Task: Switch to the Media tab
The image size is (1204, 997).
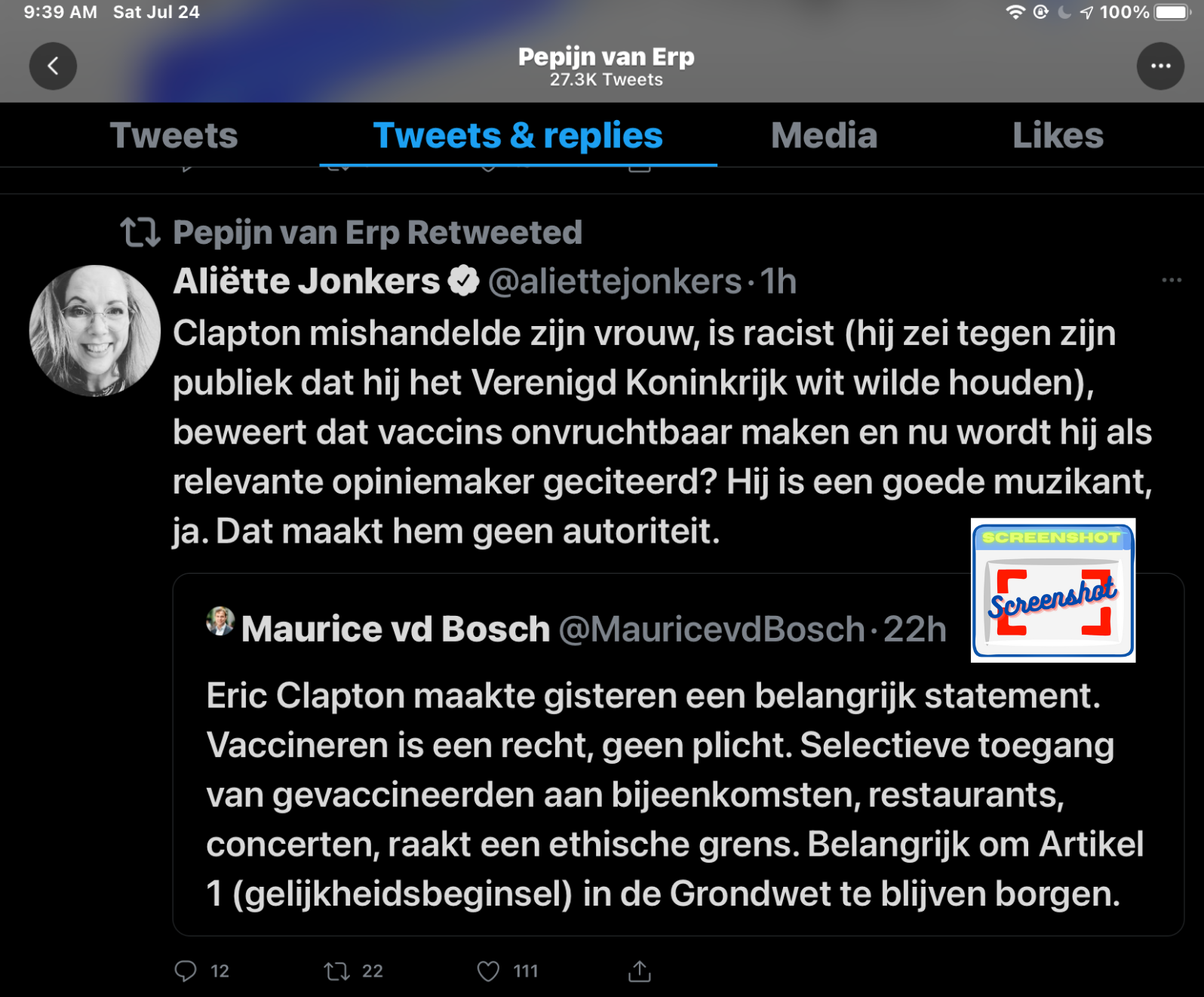Action: click(x=824, y=136)
